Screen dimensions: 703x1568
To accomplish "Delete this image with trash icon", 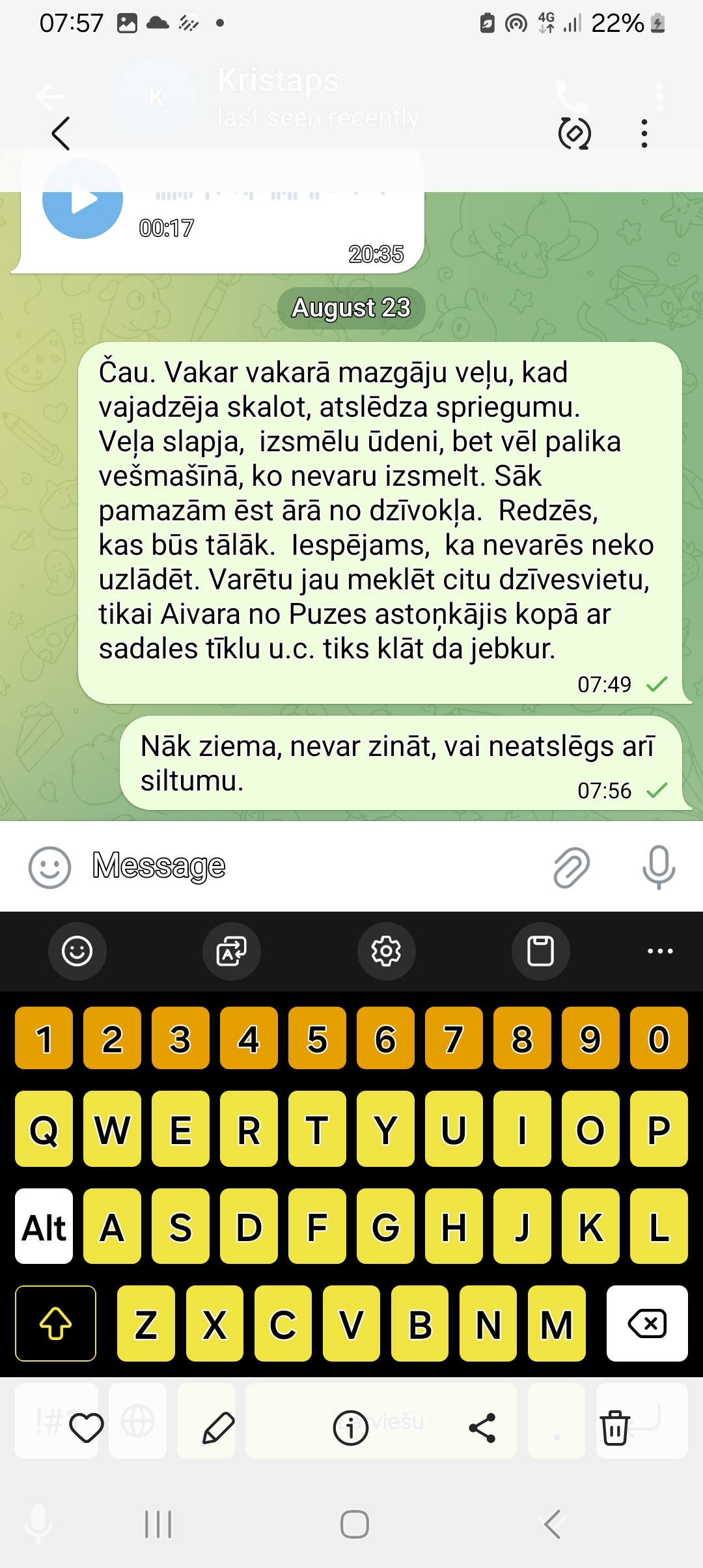I will tap(614, 1428).
